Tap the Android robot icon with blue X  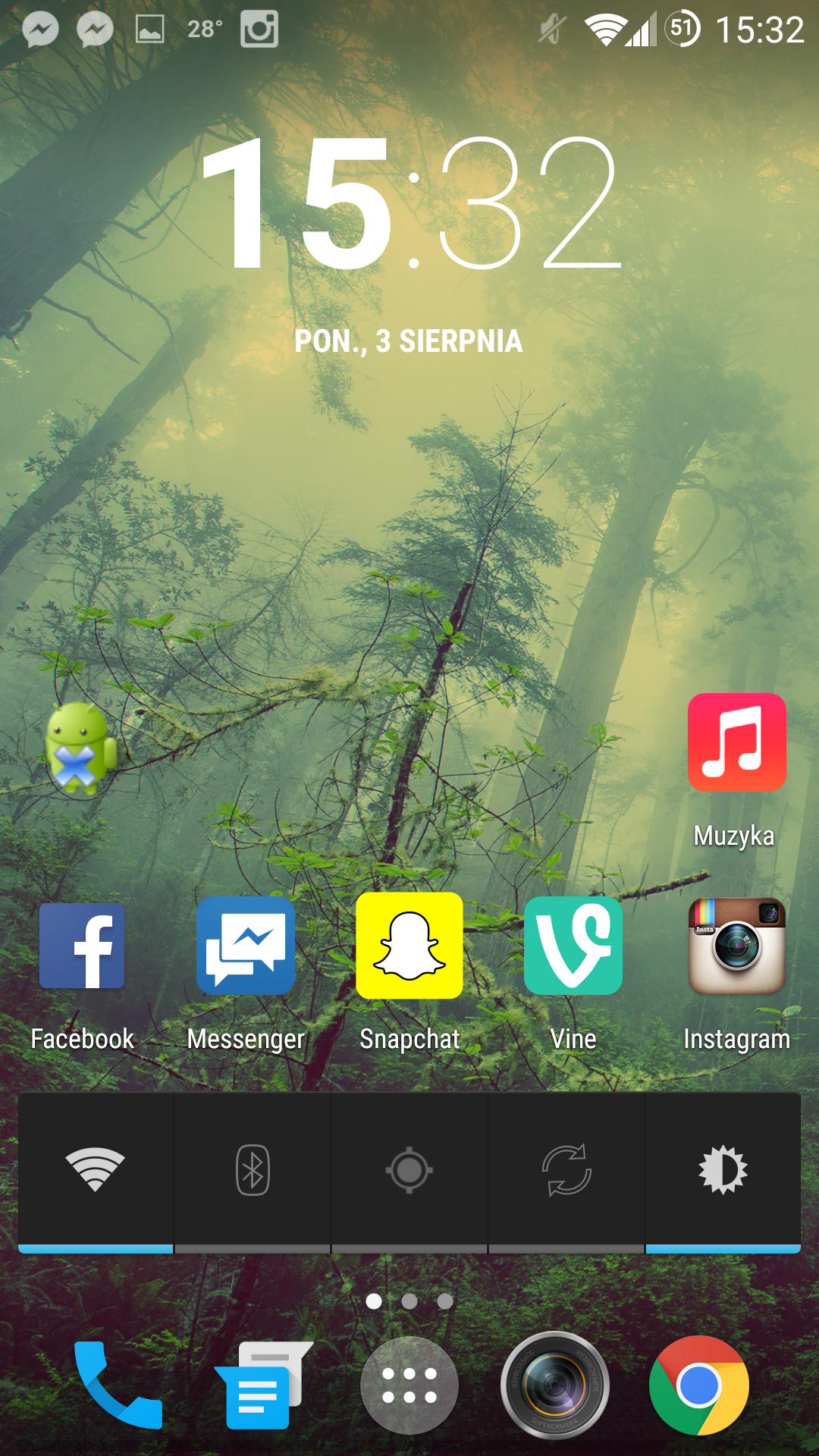tap(80, 748)
